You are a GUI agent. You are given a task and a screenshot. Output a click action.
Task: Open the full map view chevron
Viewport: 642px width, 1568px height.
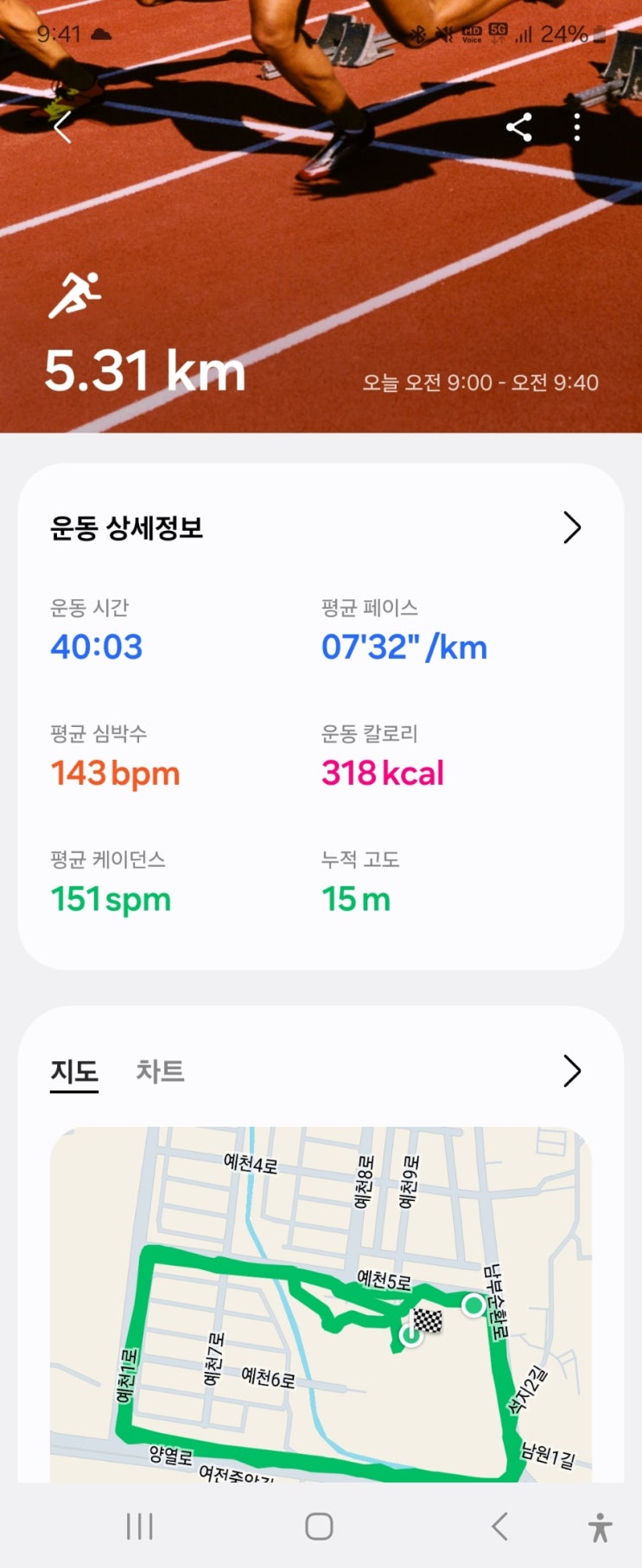pos(572,1071)
